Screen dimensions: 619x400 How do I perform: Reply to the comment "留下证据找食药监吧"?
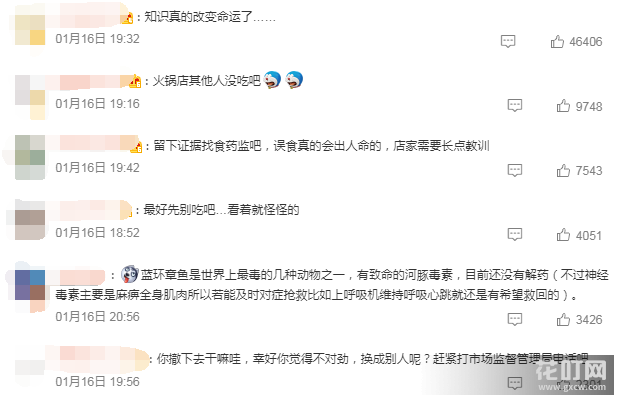514,171
